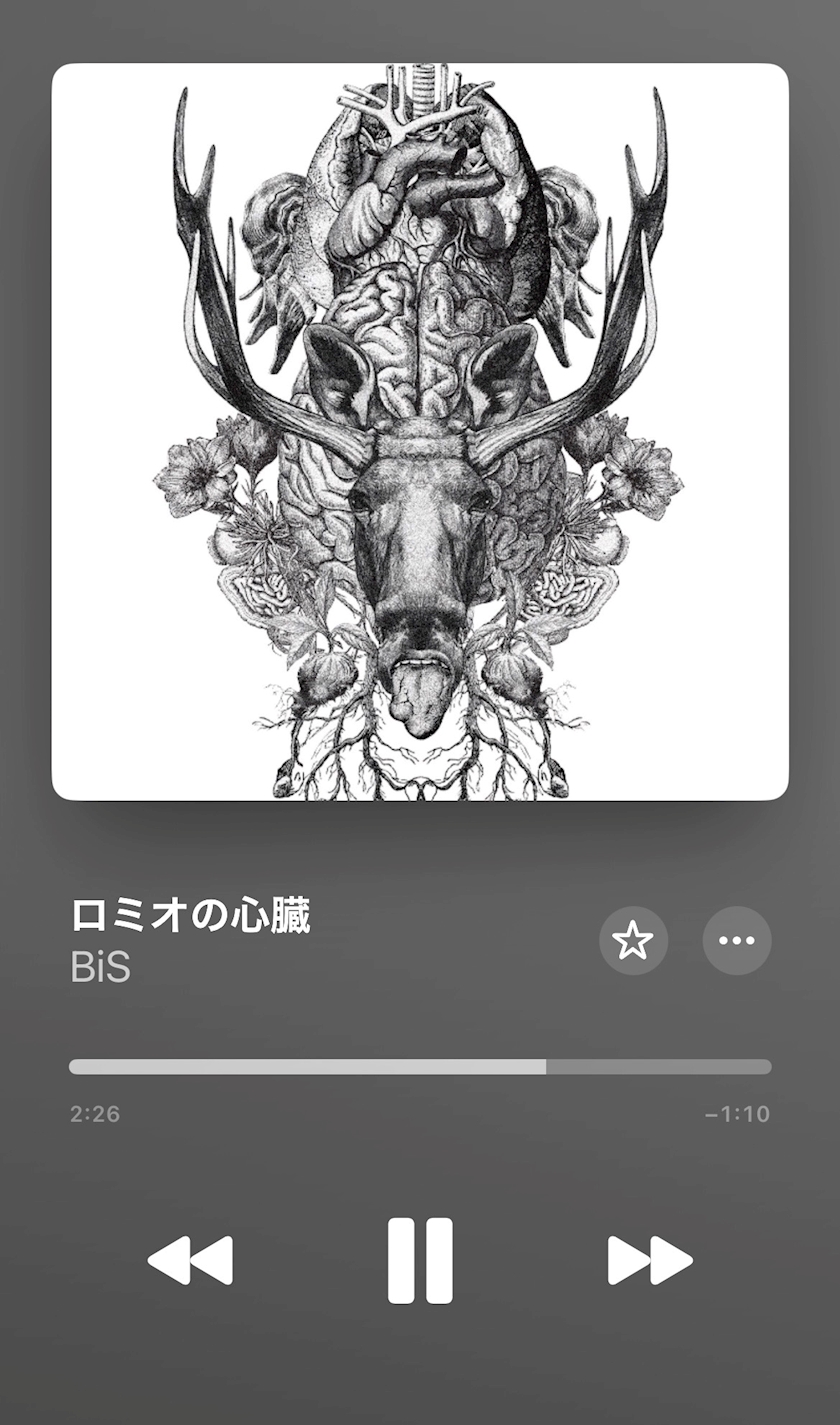Open artist BiS
Image resolution: width=840 pixels, height=1425 pixels.
(x=101, y=967)
